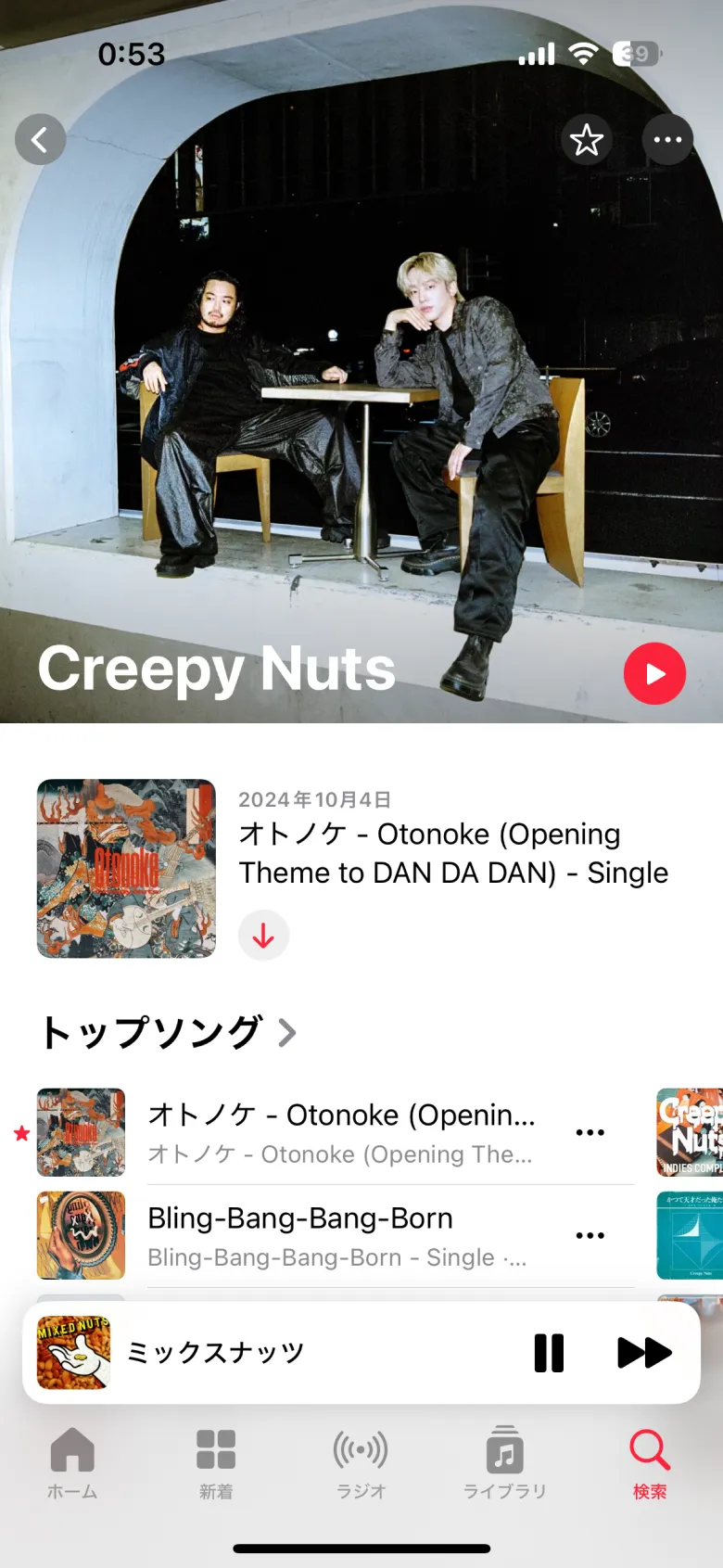
Task: Skip to the next track in mini player
Action: click(644, 1352)
